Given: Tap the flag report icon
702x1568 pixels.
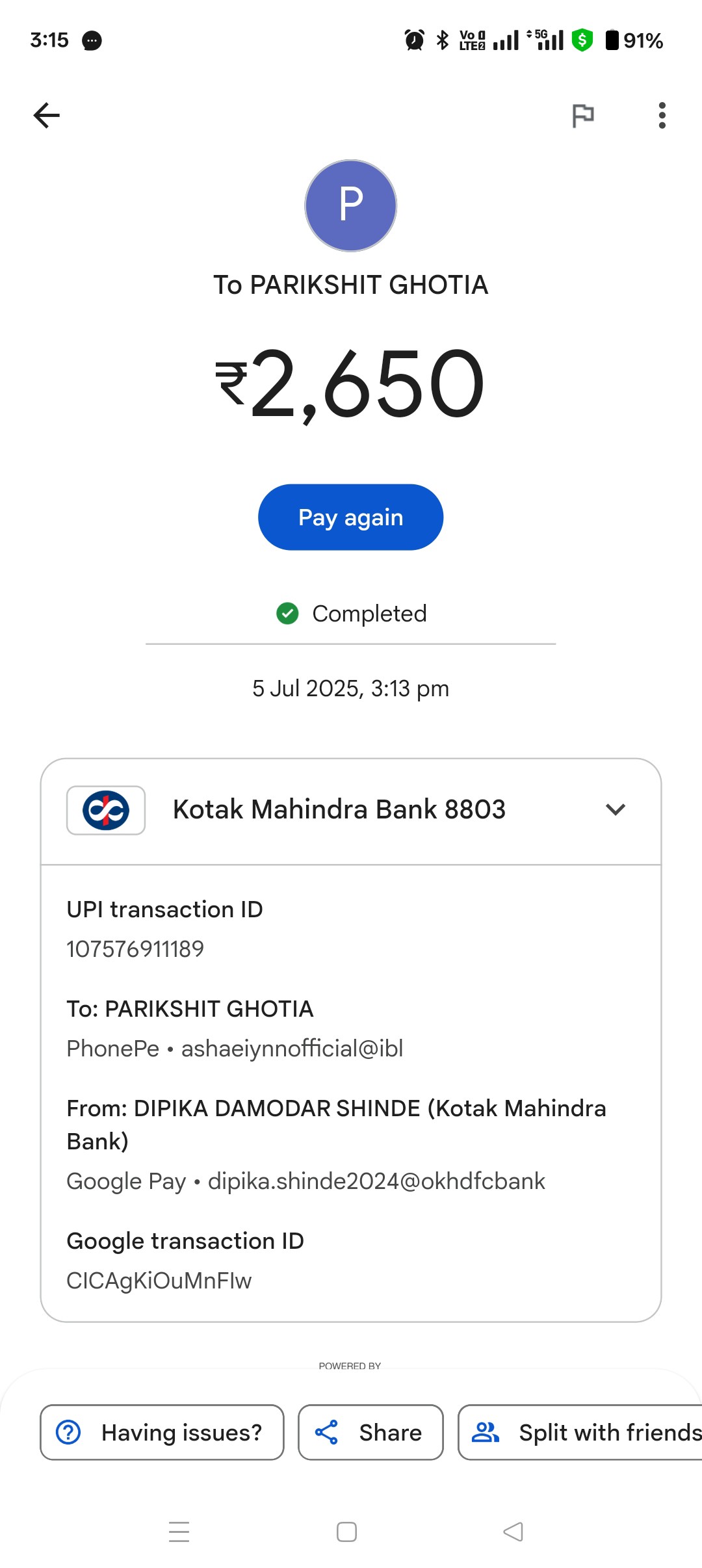Looking at the screenshot, I should click(x=583, y=116).
